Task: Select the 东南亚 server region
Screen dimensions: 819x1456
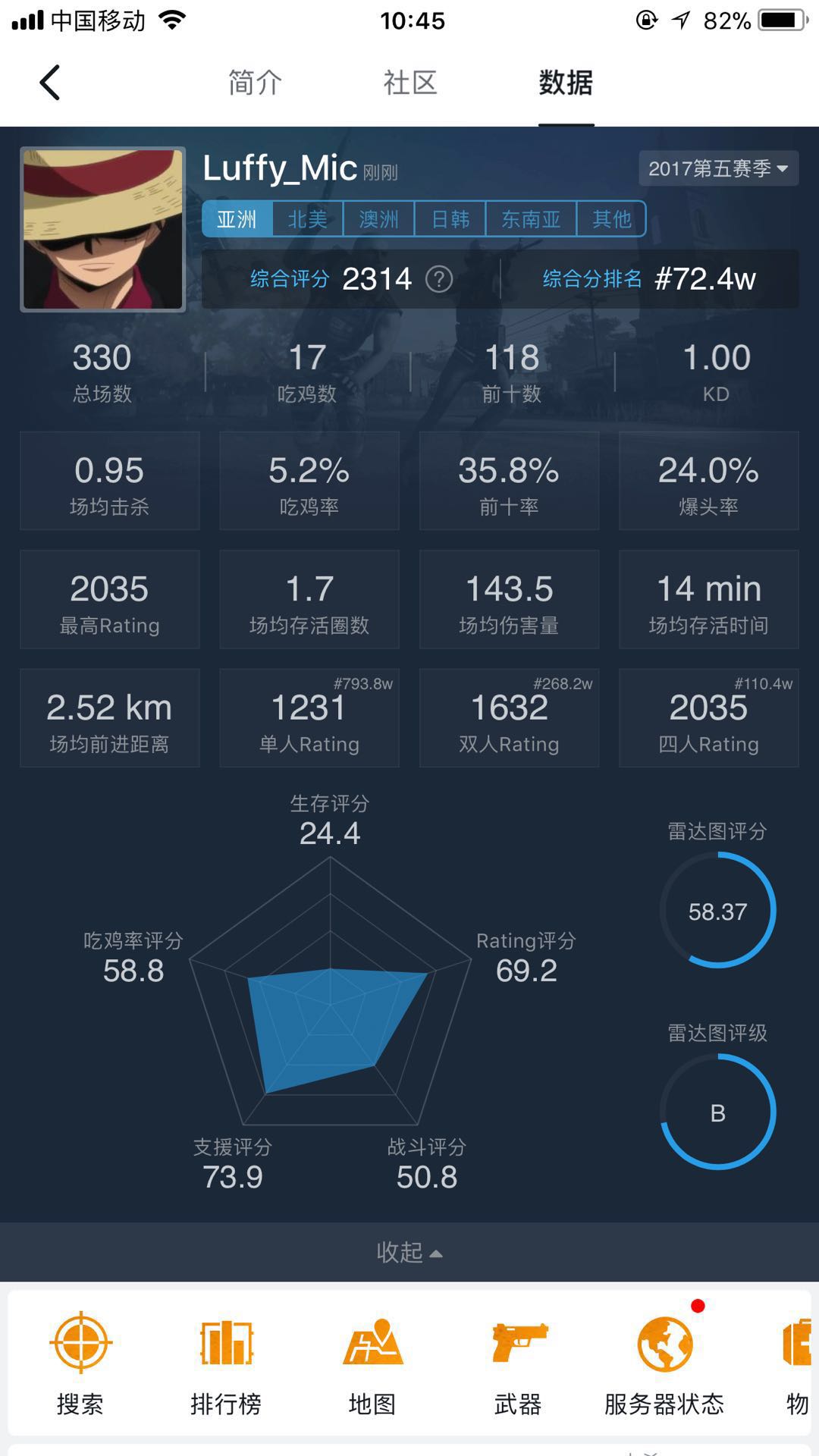Action: [x=531, y=219]
